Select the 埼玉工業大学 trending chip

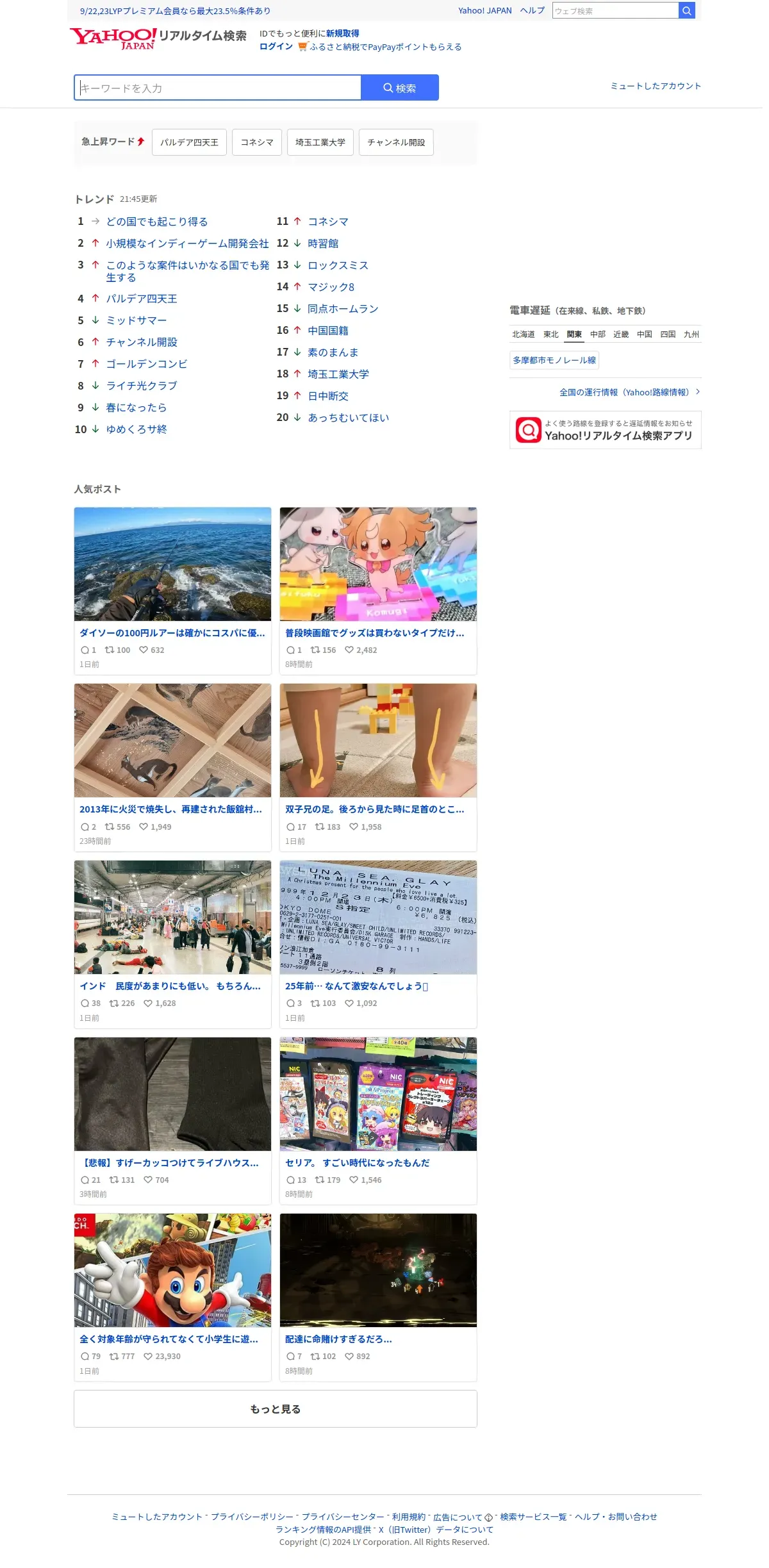pos(320,142)
